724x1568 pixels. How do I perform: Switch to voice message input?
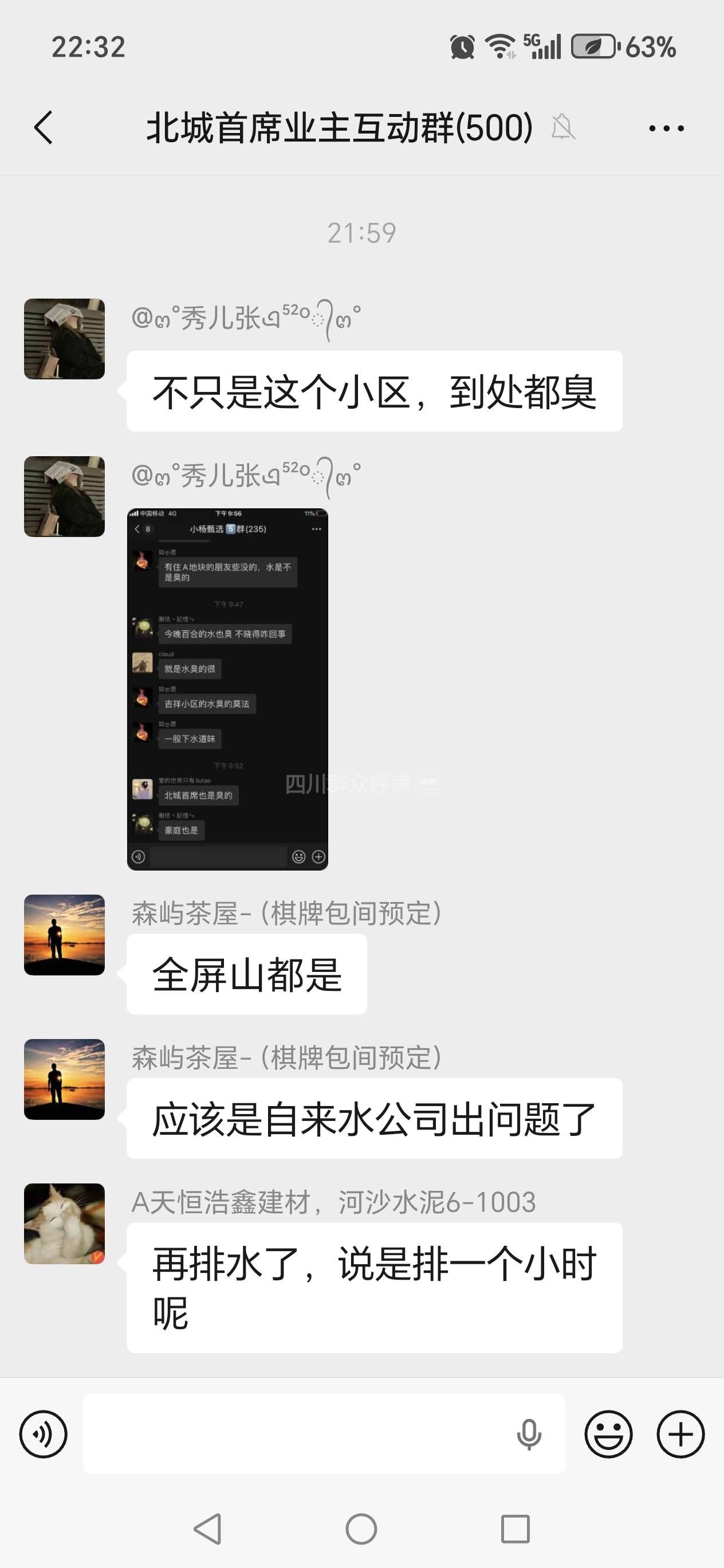[x=43, y=1434]
